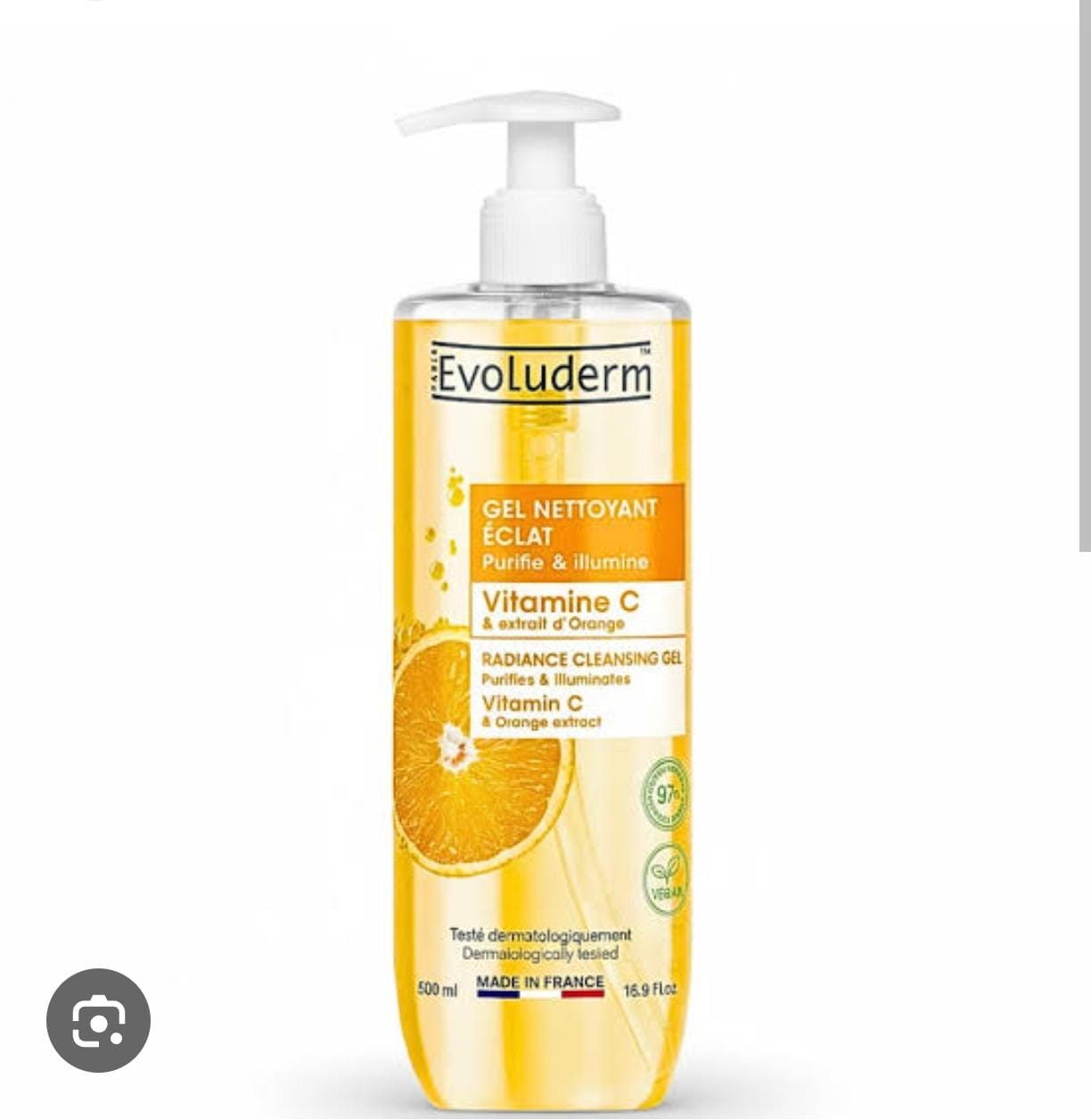Open the visual search lens icon
This screenshot has width=1091, height=1120.
tap(98, 1020)
